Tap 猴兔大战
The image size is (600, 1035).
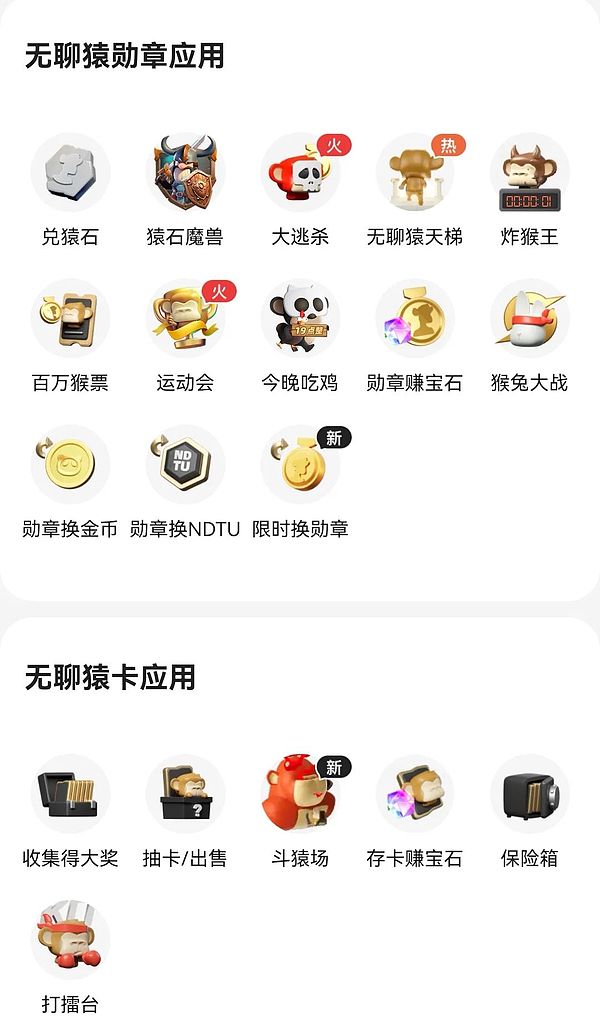click(529, 319)
